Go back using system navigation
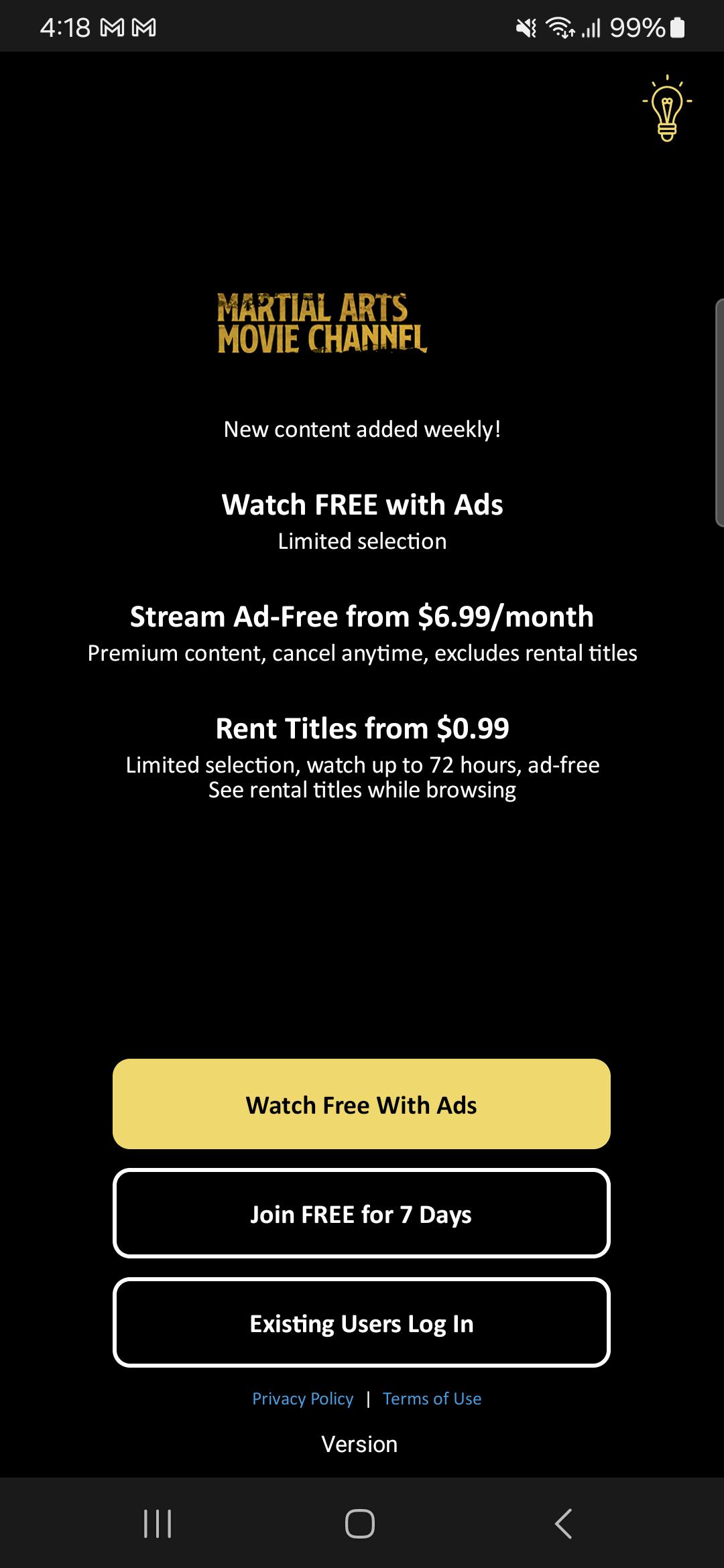This screenshot has height=1568, width=724. click(x=564, y=1523)
